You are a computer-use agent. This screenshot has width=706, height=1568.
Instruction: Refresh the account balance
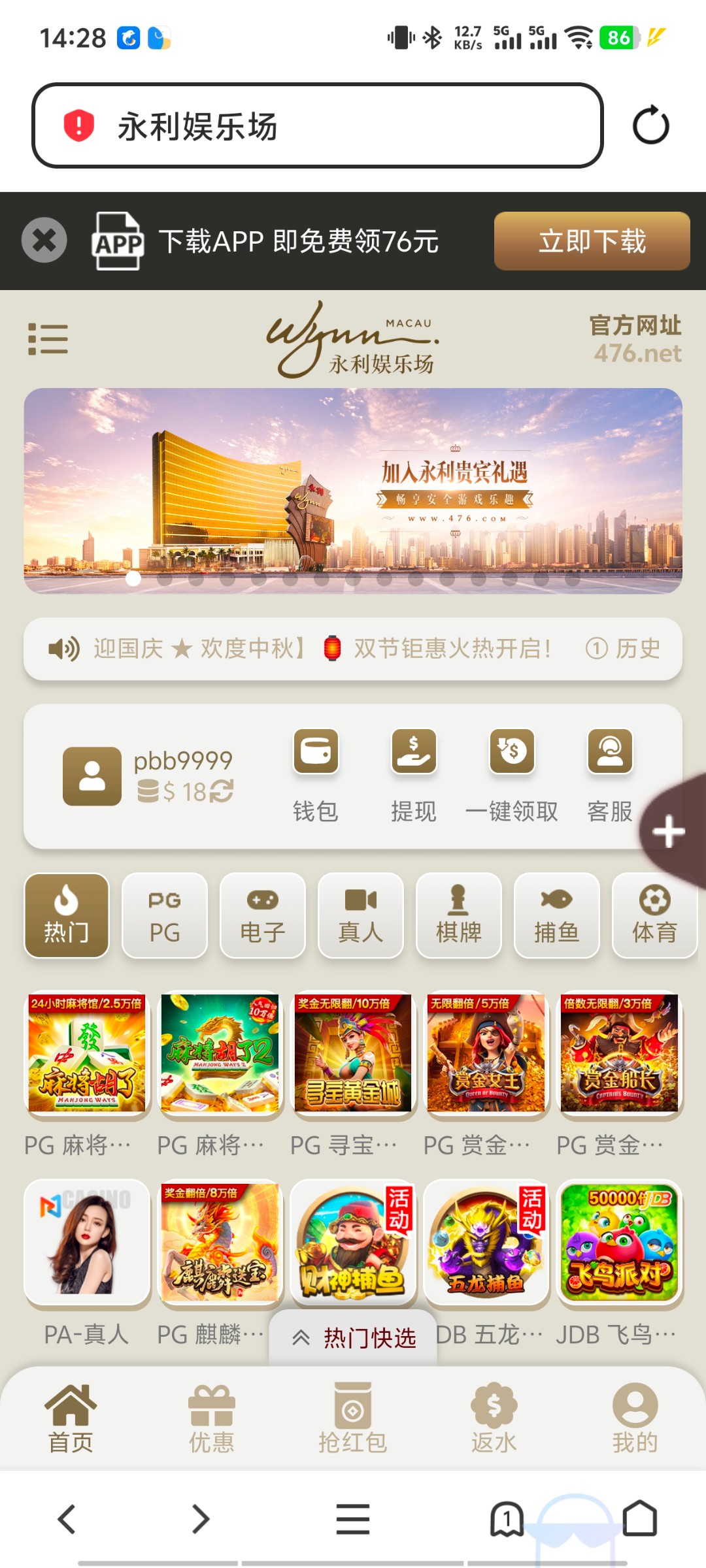222,791
